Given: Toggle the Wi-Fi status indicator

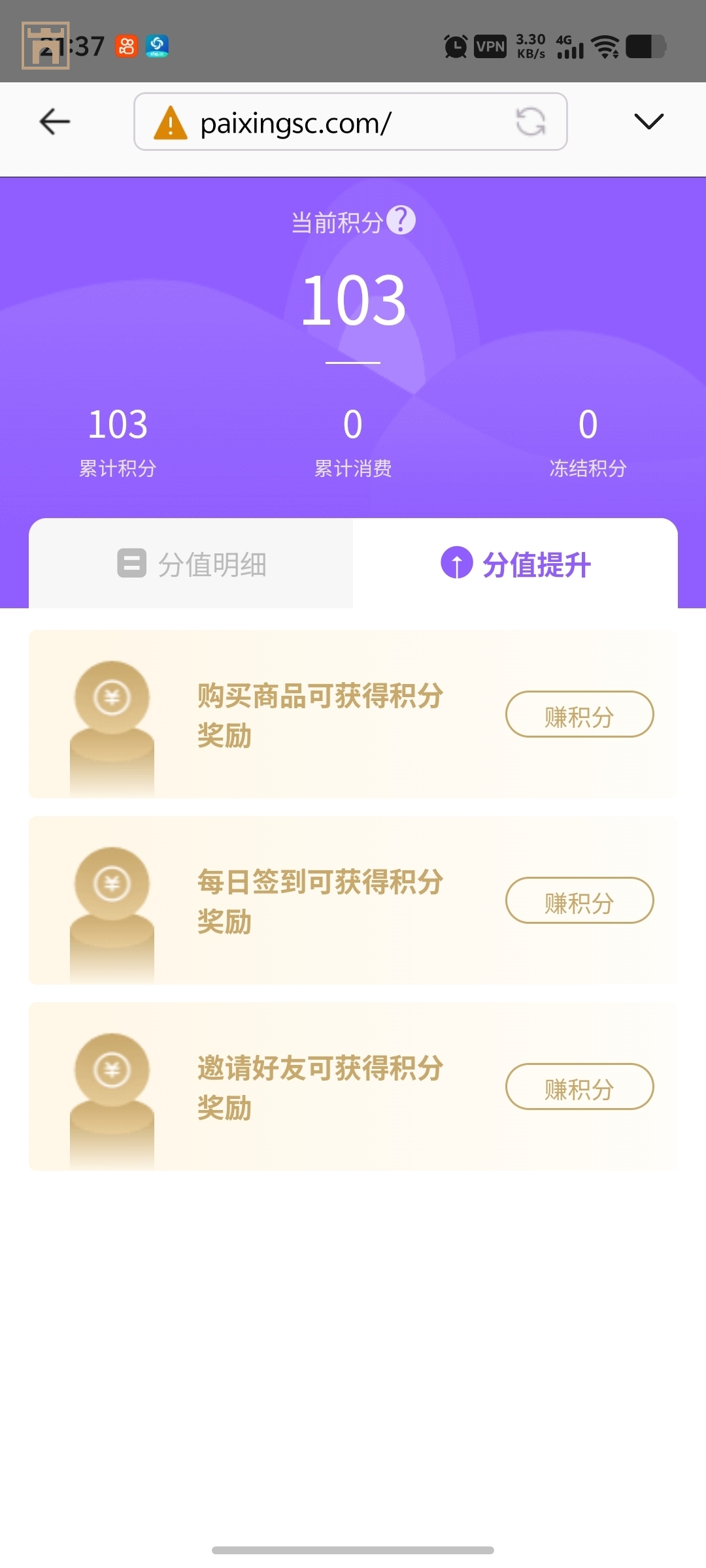Looking at the screenshot, I should click(x=606, y=46).
